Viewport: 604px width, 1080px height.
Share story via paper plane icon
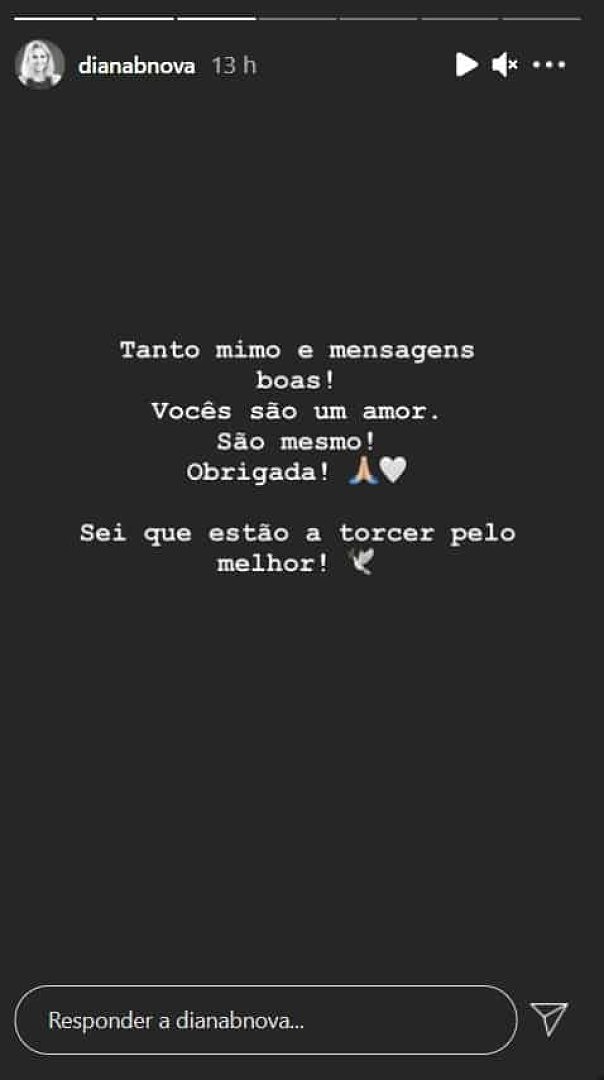(549, 1019)
